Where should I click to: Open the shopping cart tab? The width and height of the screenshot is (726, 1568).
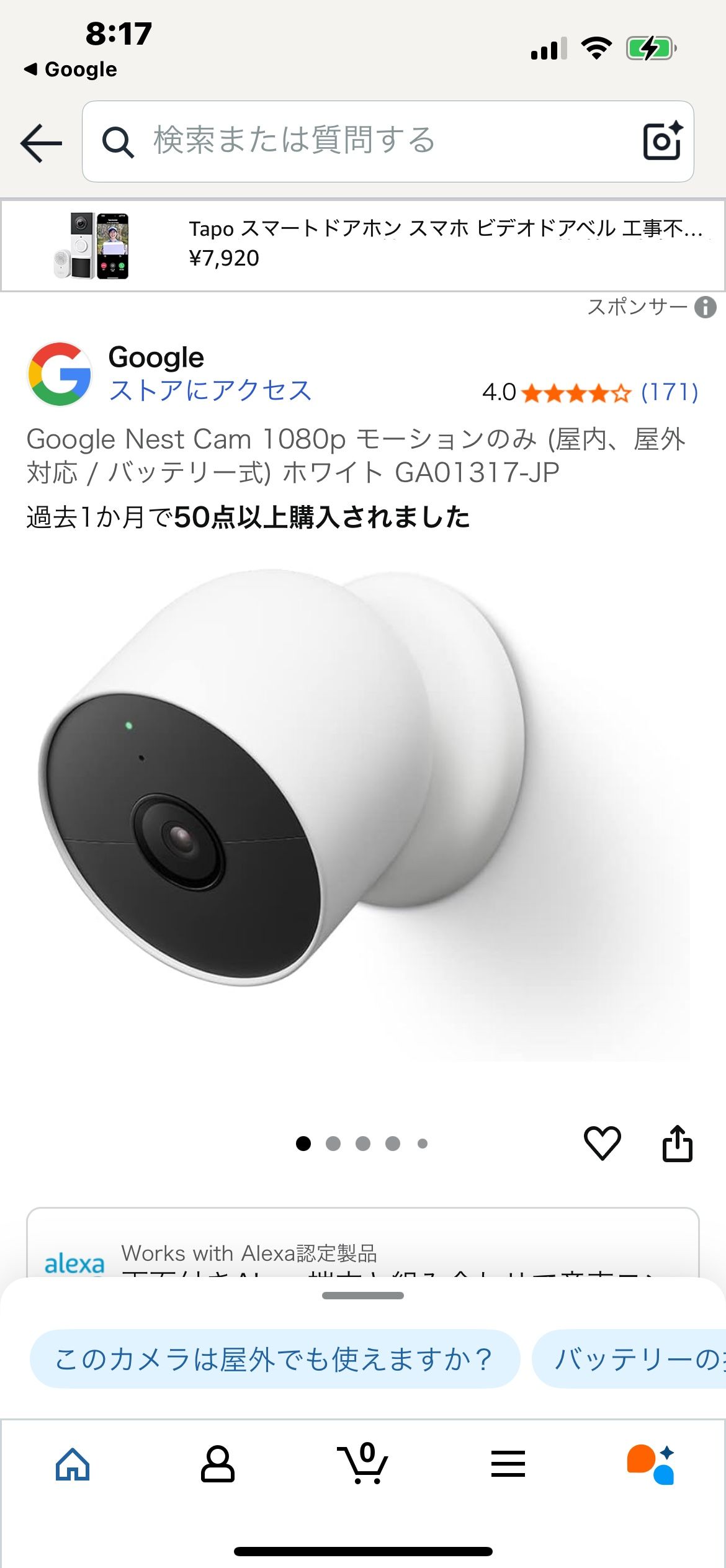[363, 1464]
